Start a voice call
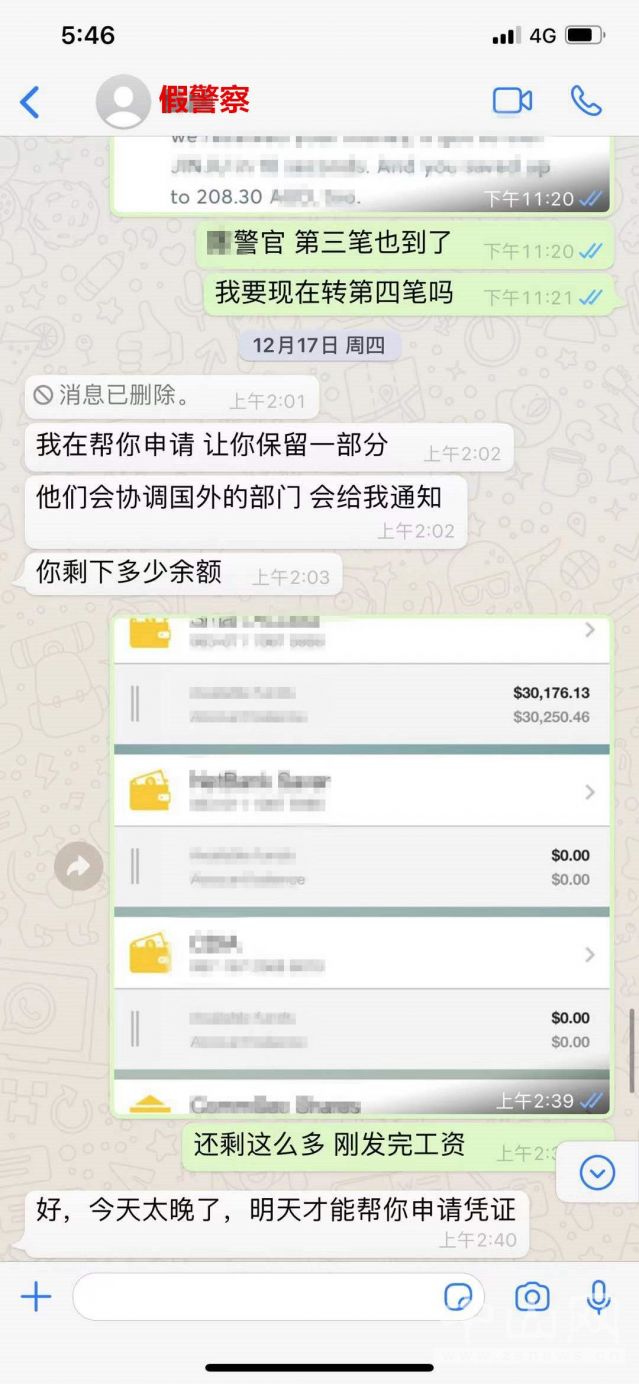The image size is (639, 1384). (586, 101)
